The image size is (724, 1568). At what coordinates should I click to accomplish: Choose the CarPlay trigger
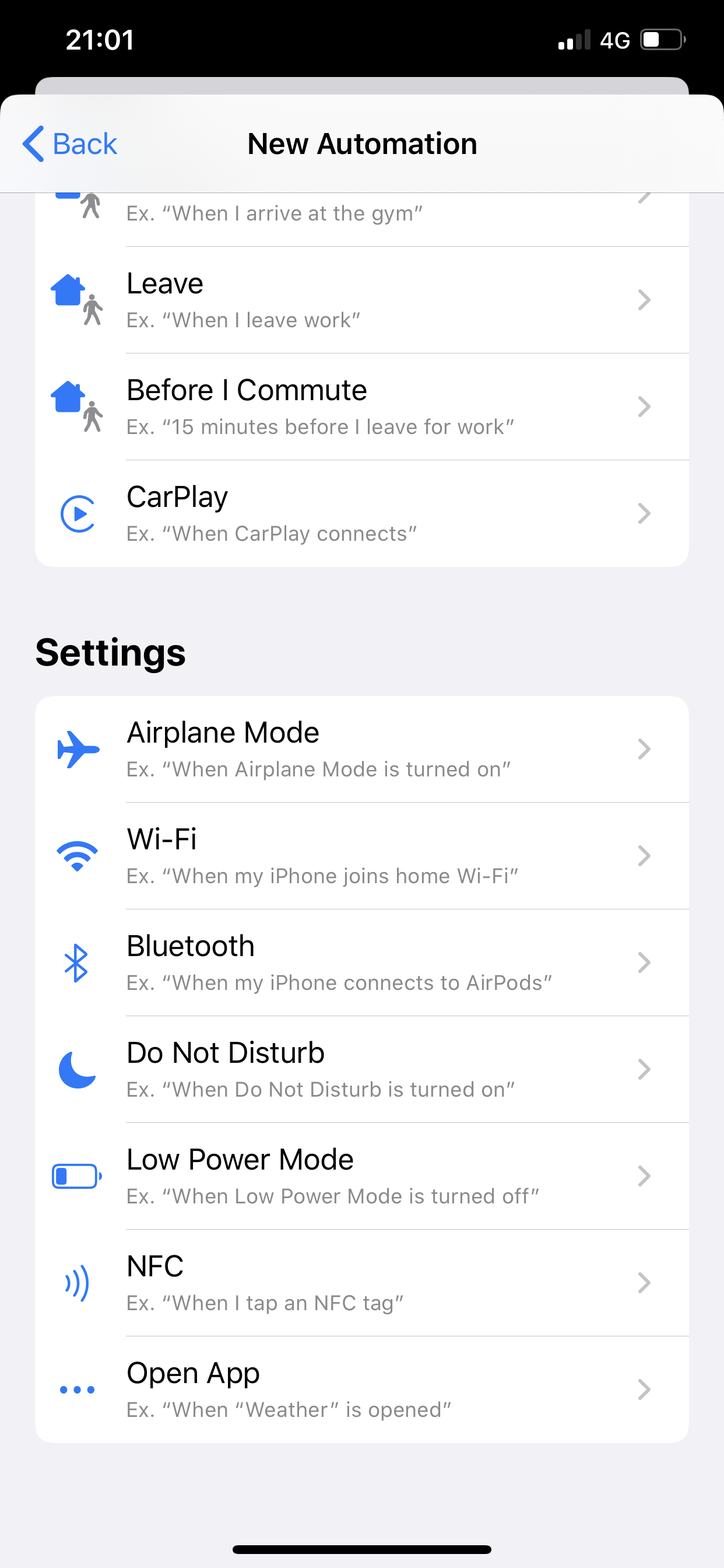(362, 514)
